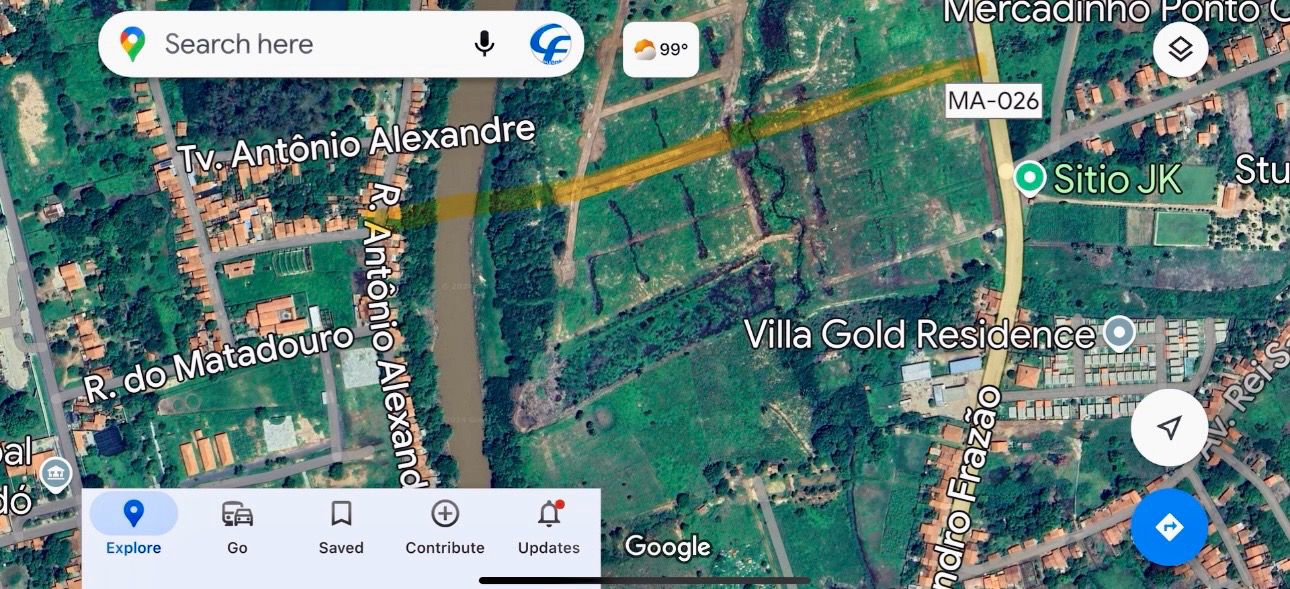The height and width of the screenshot is (589, 1290).
Task: Select the Villa Gold Residence pin
Action: point(1118,333)
